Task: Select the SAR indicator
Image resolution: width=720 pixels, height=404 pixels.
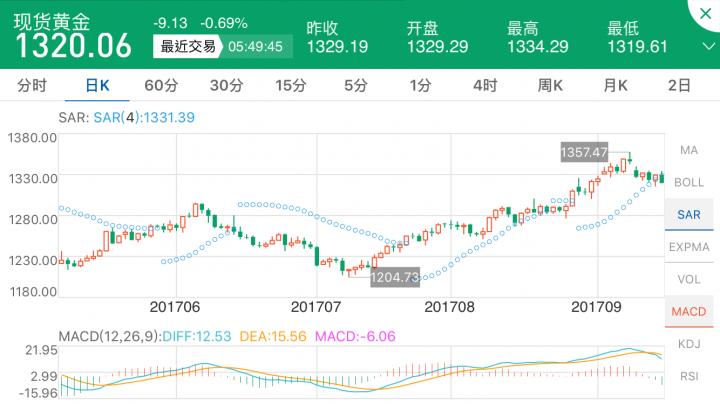Action: pyautogui.click(x=689, y=215)
